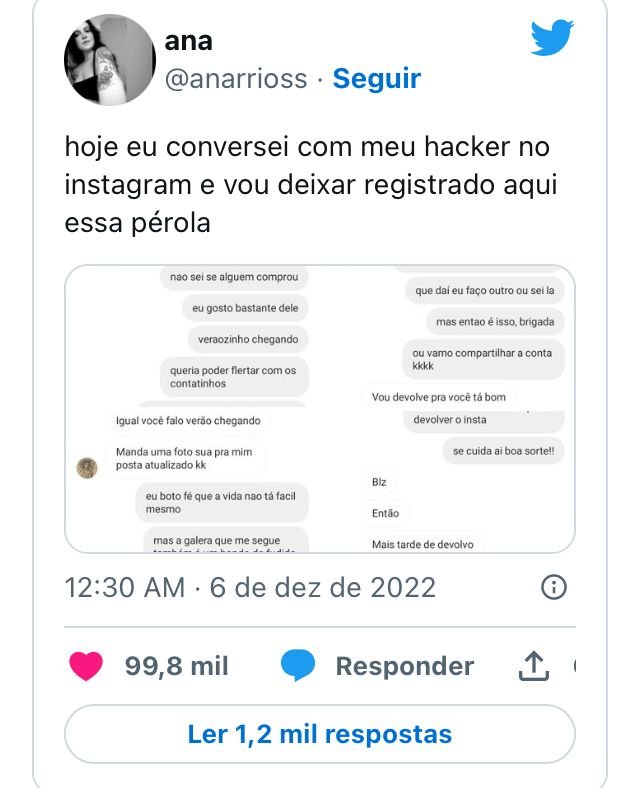The image size is (640, 788).
Task: Read the 1,2 mil respostas
Action: click(320, 734)
